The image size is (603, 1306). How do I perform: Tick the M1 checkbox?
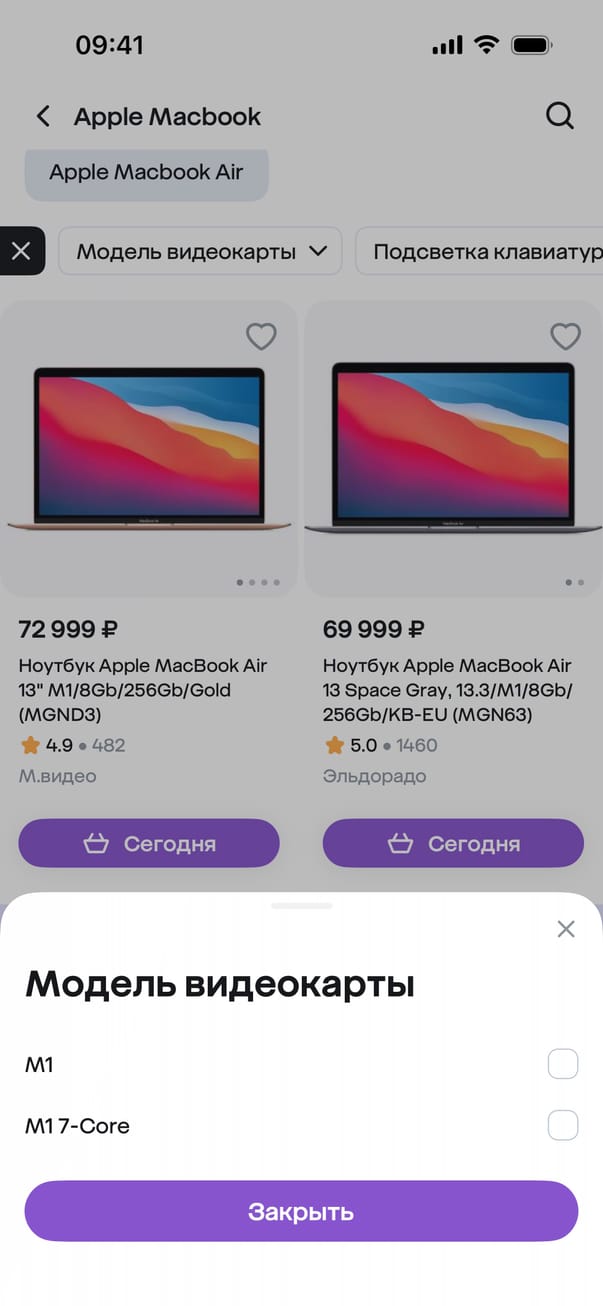click(x=563, y=1064)
